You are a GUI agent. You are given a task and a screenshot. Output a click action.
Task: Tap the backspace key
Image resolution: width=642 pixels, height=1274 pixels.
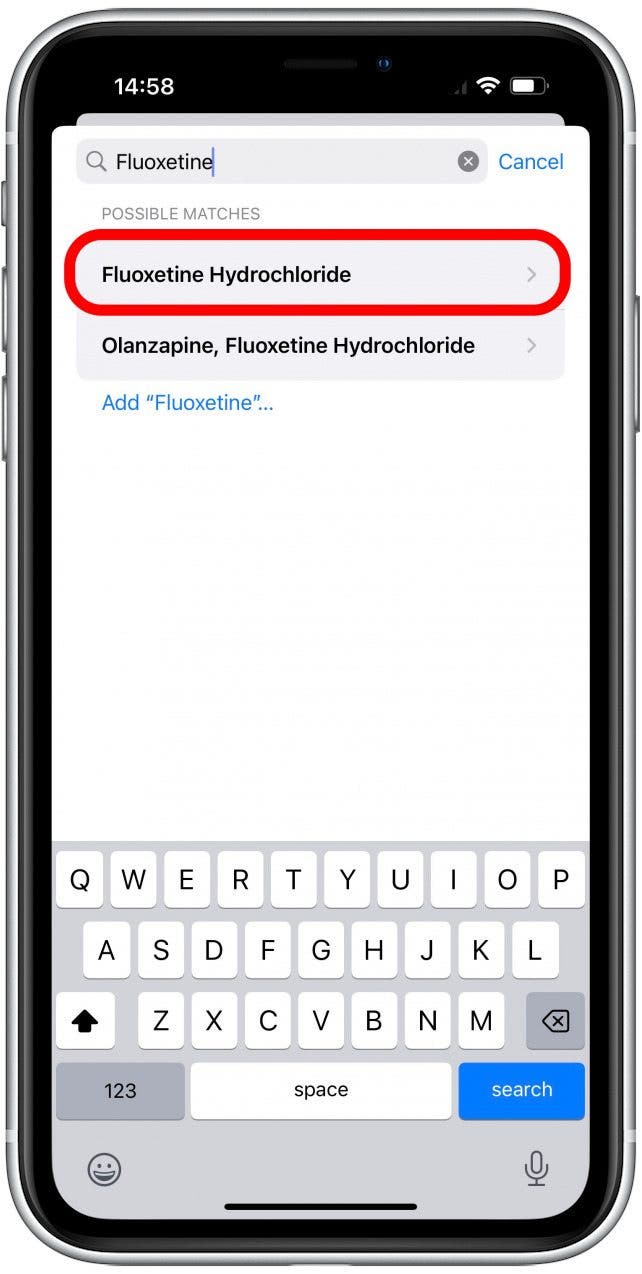click(555, 1021)
